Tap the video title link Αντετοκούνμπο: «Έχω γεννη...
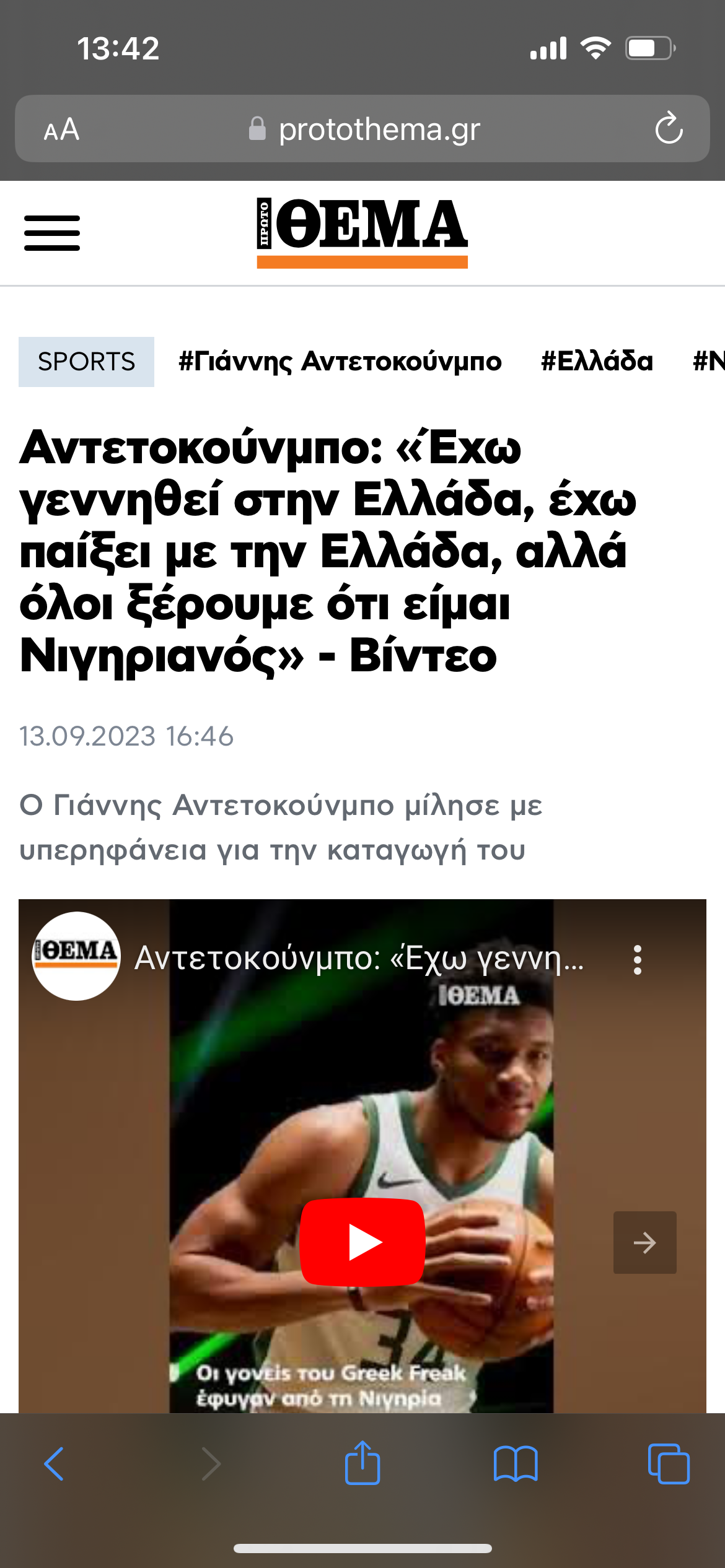 coord(359,959)
